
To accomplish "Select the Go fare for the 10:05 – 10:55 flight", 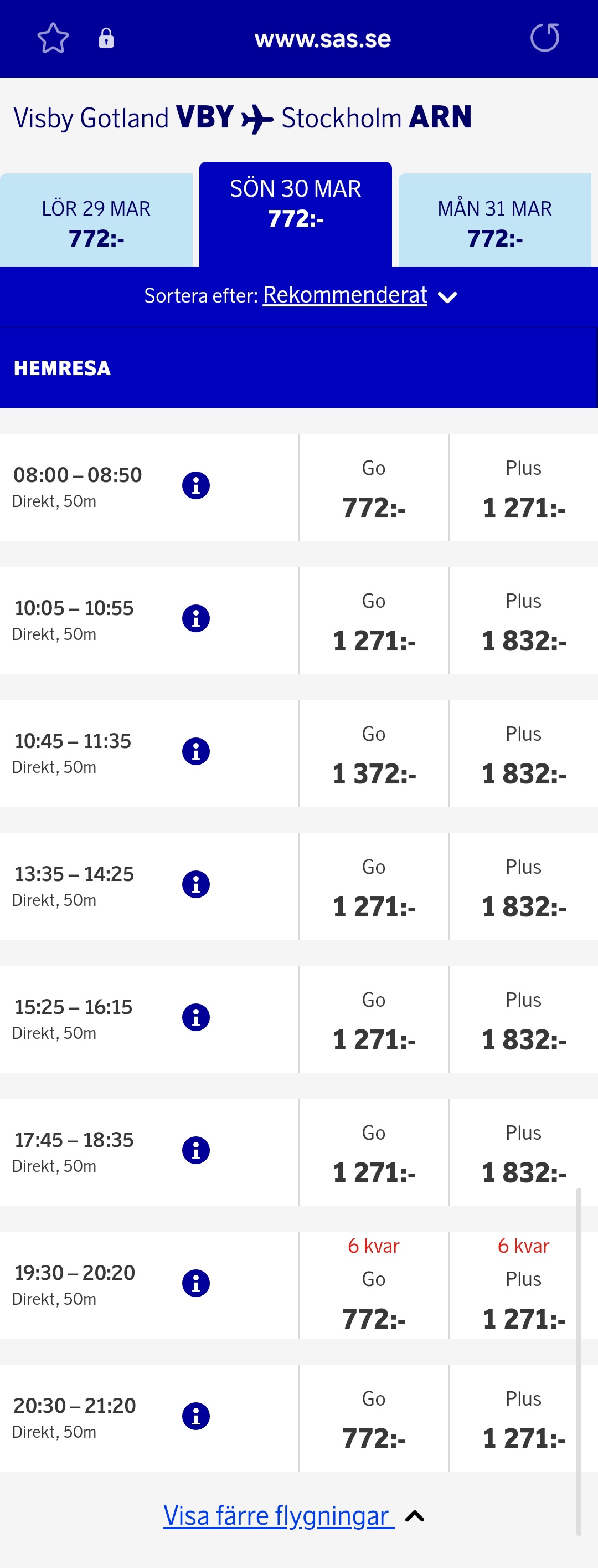I will (374, 622).
